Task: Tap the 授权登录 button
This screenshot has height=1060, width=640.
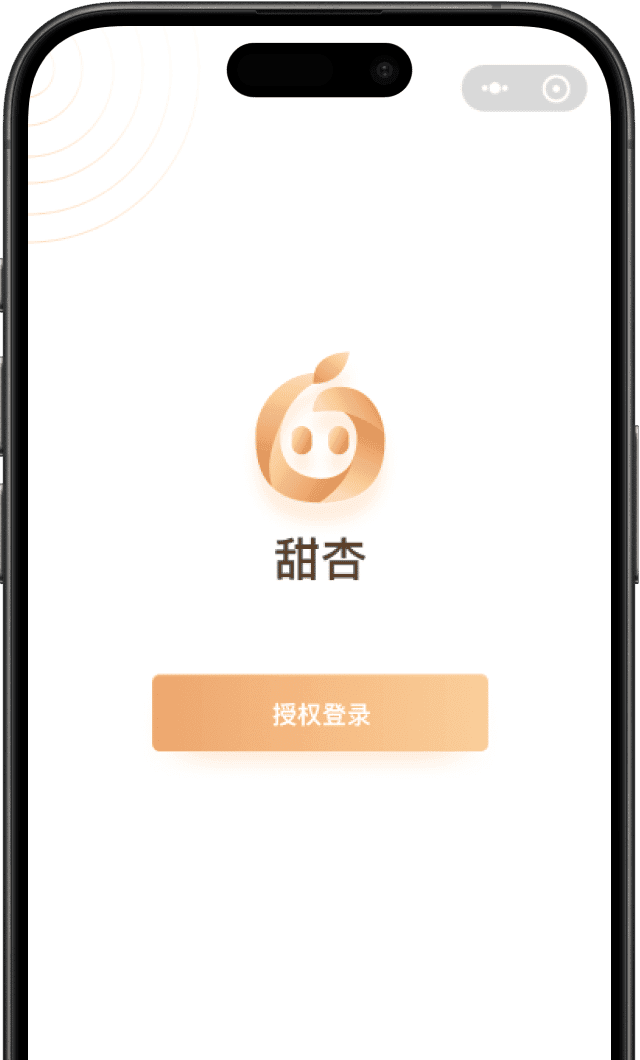Action: (320, 713)
